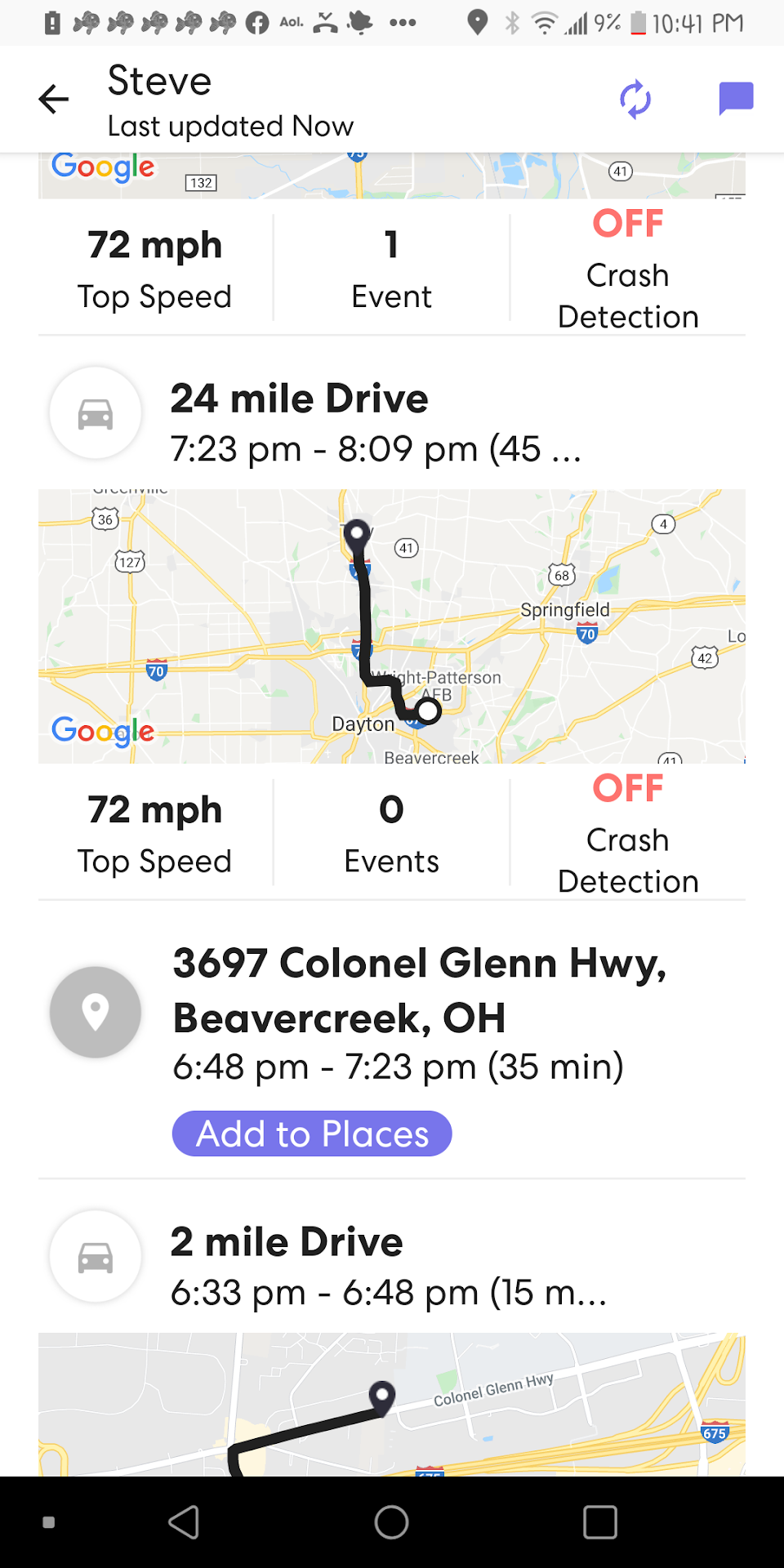View the 2 mile Drive route map
This screenshot has height=1568, width=784.
point(392,1405)
